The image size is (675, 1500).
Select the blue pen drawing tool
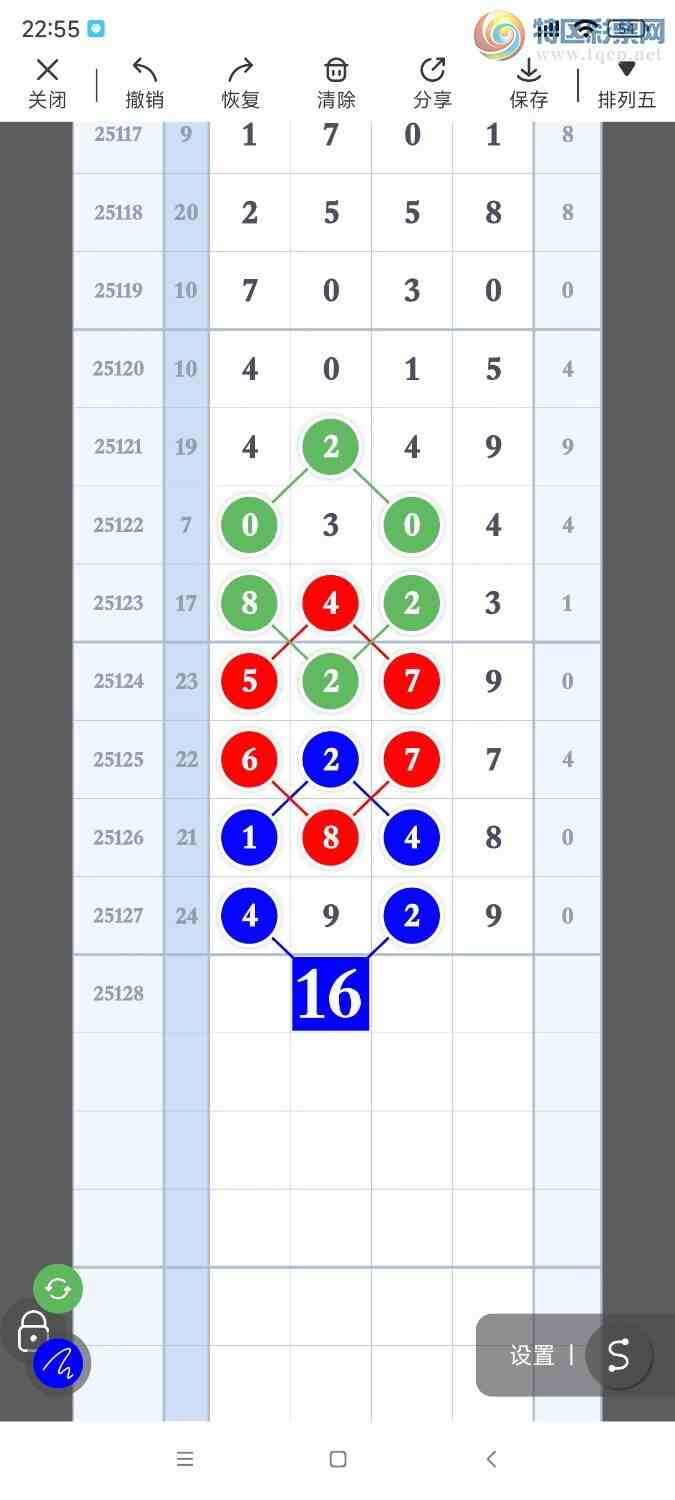click(57, 1364)
